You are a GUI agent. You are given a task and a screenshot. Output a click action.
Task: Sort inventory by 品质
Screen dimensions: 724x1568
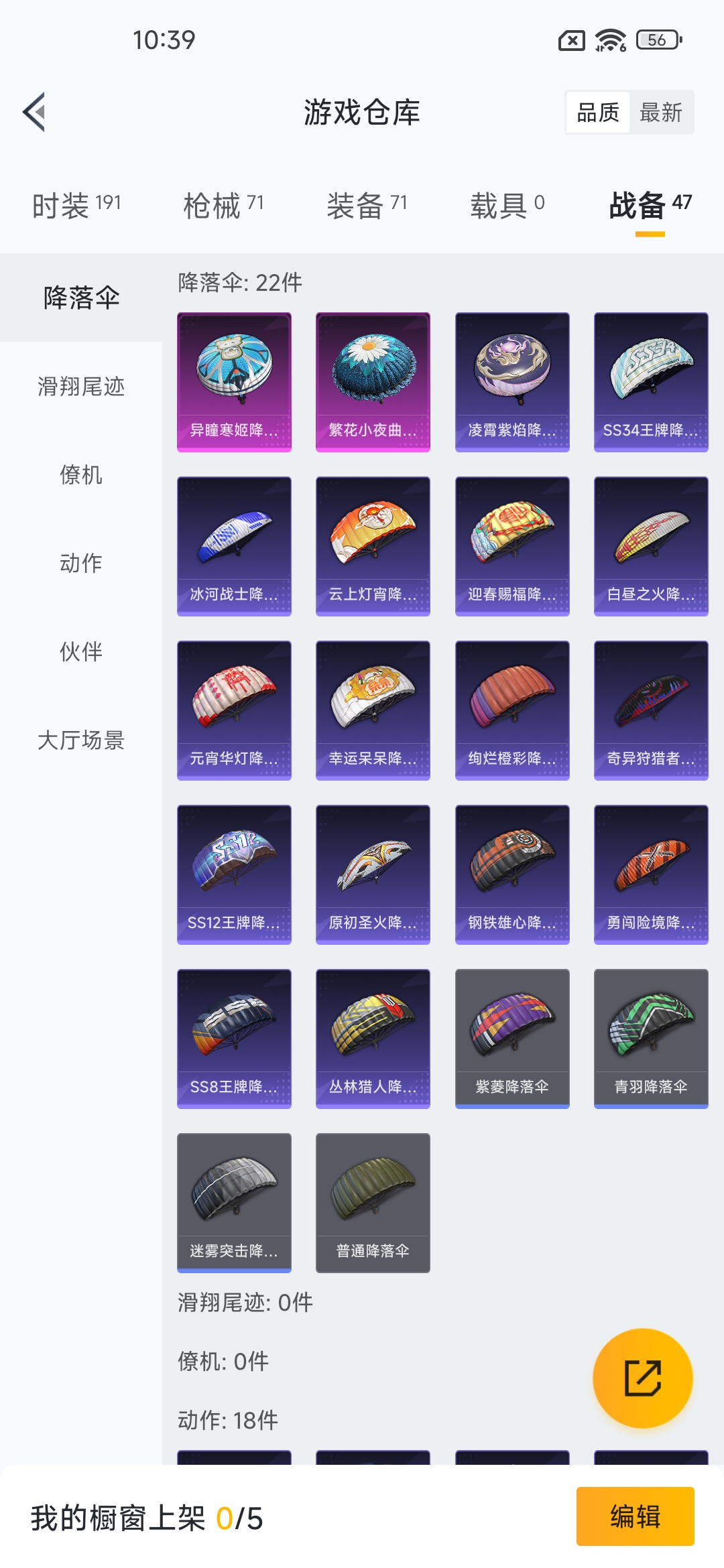click(x=598, y=113)
